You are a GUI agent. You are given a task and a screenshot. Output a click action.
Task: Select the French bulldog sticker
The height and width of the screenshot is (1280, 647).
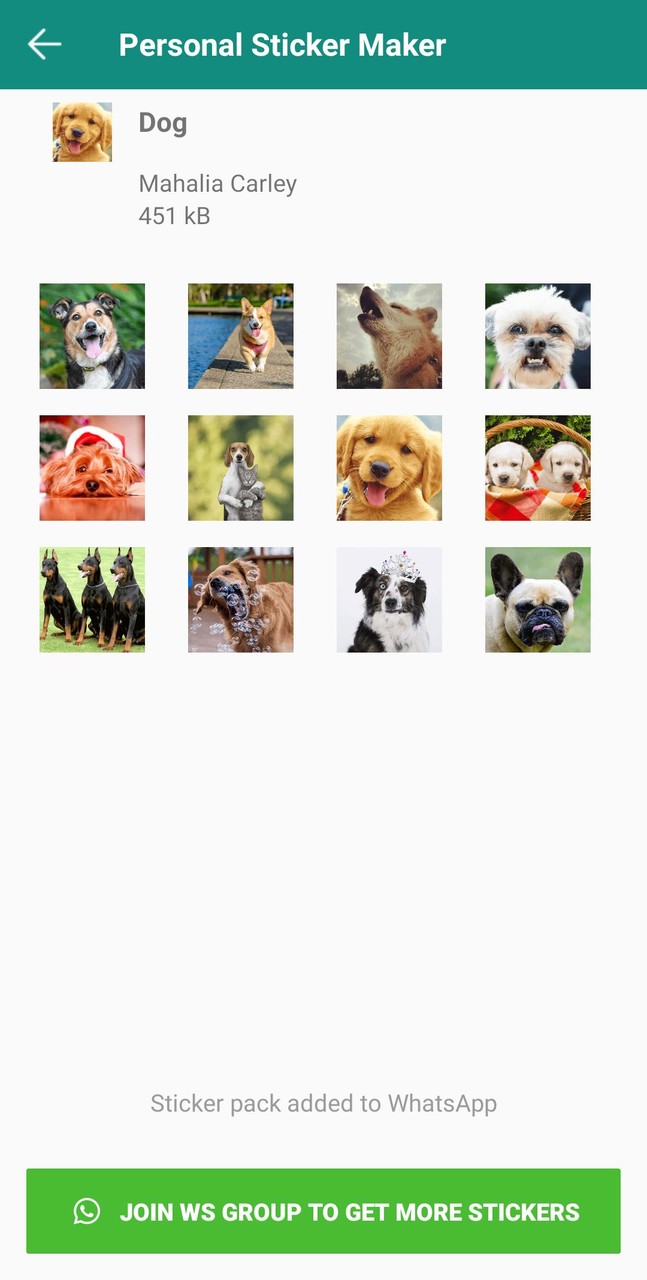pos(537,600)
